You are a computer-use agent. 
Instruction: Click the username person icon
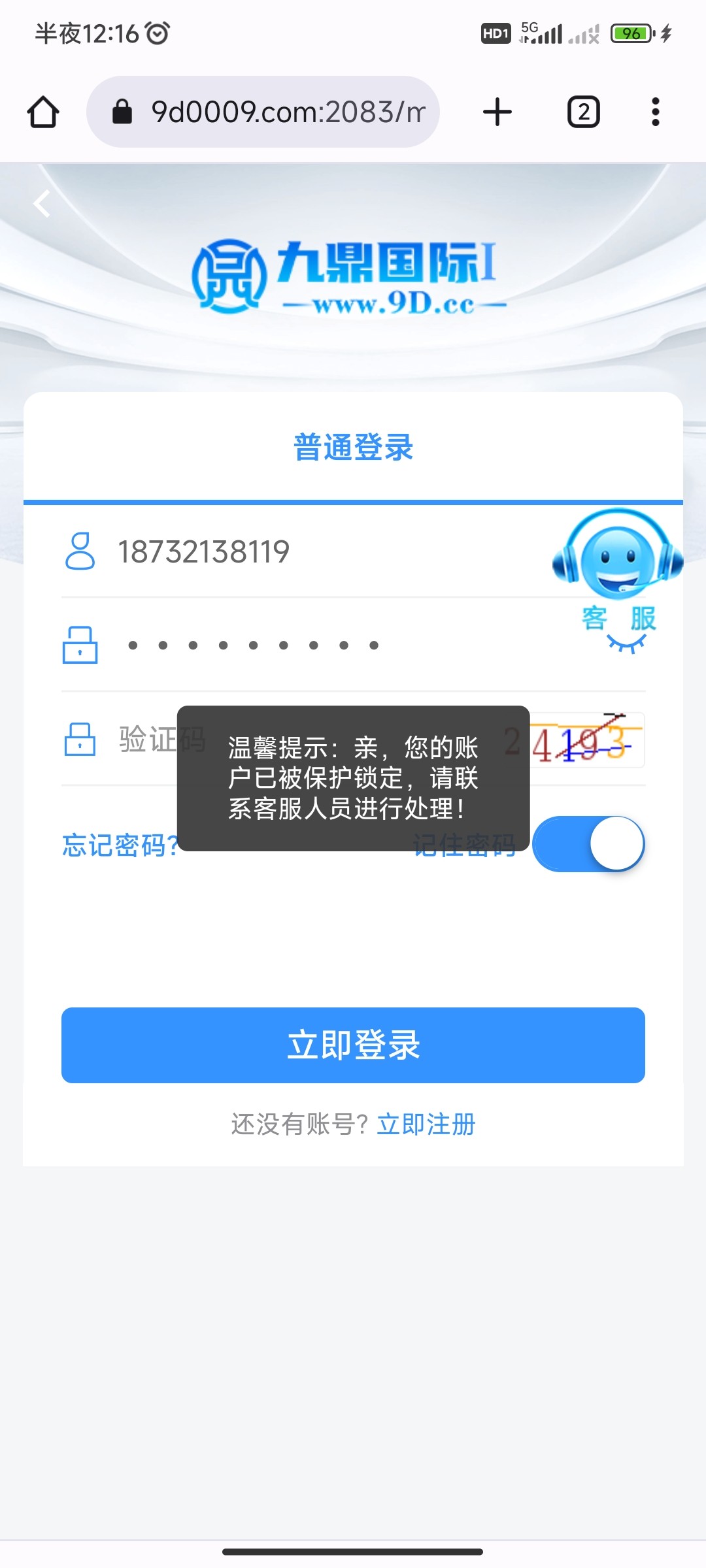coord(82,551)
